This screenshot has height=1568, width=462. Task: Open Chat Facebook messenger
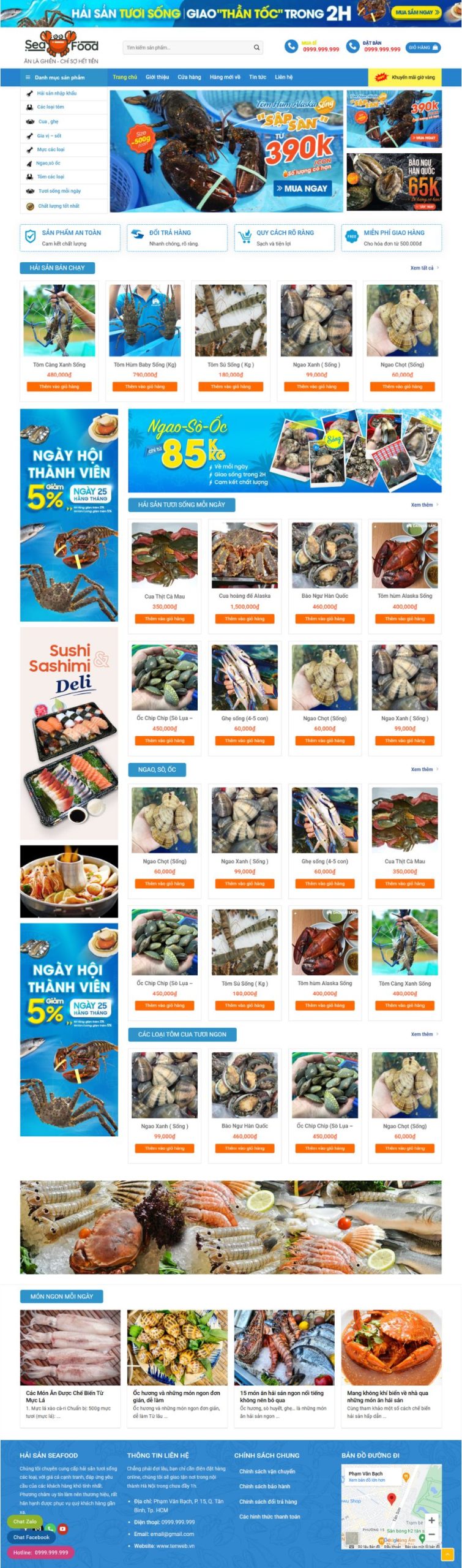31,1537
